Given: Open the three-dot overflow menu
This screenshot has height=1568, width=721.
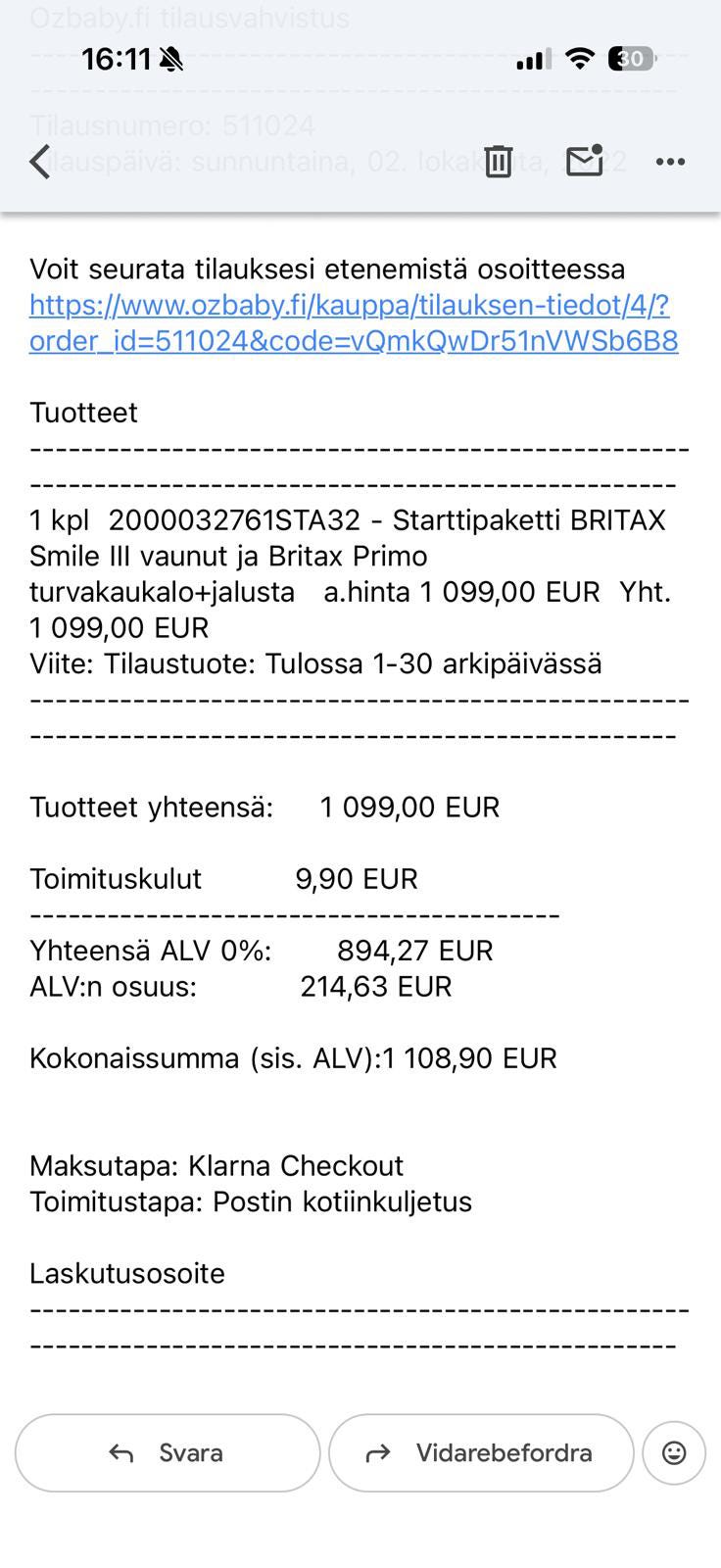Looking at the screenshot, I should click(670, 162).
